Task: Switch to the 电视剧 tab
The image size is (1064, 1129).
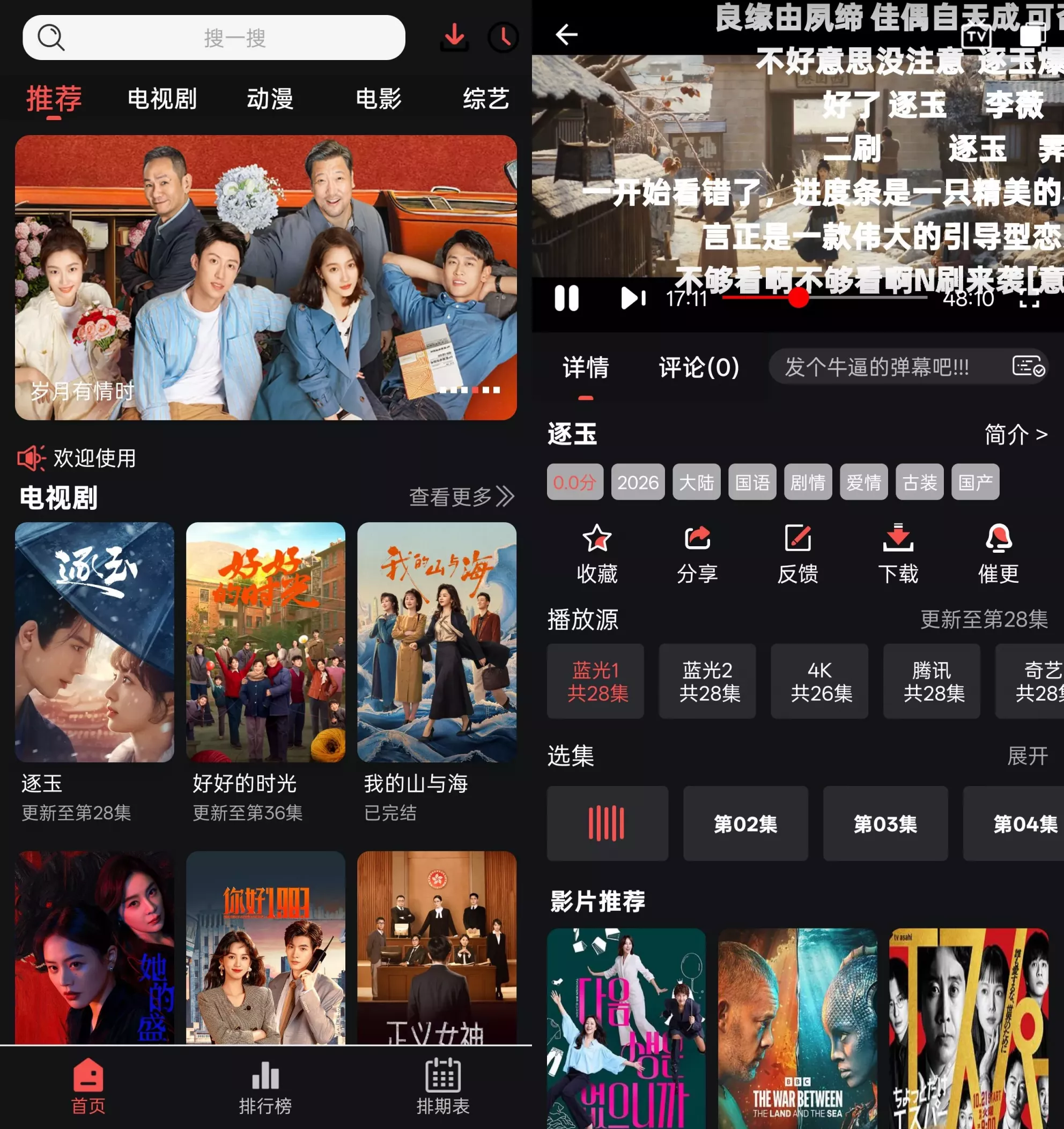Action: point(162,99)
